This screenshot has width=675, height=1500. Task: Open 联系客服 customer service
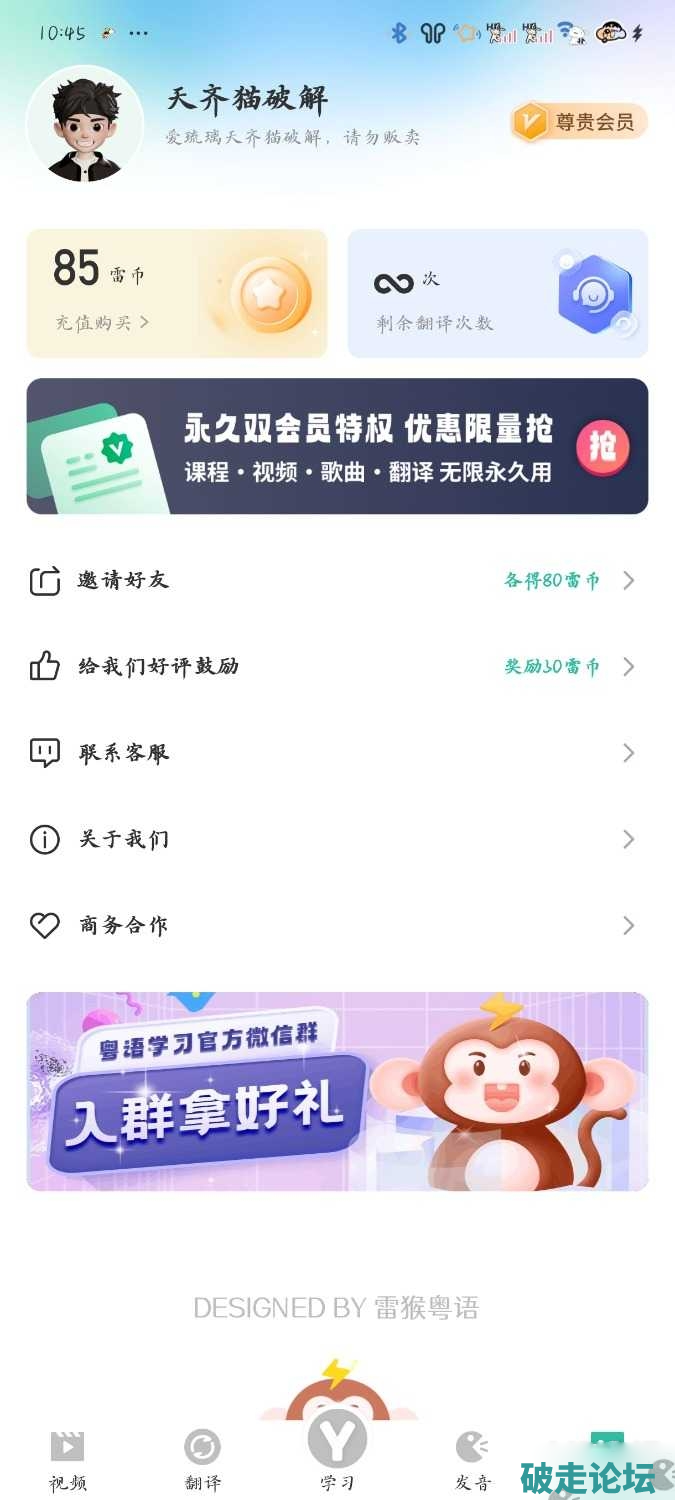[x=337, y=752]
